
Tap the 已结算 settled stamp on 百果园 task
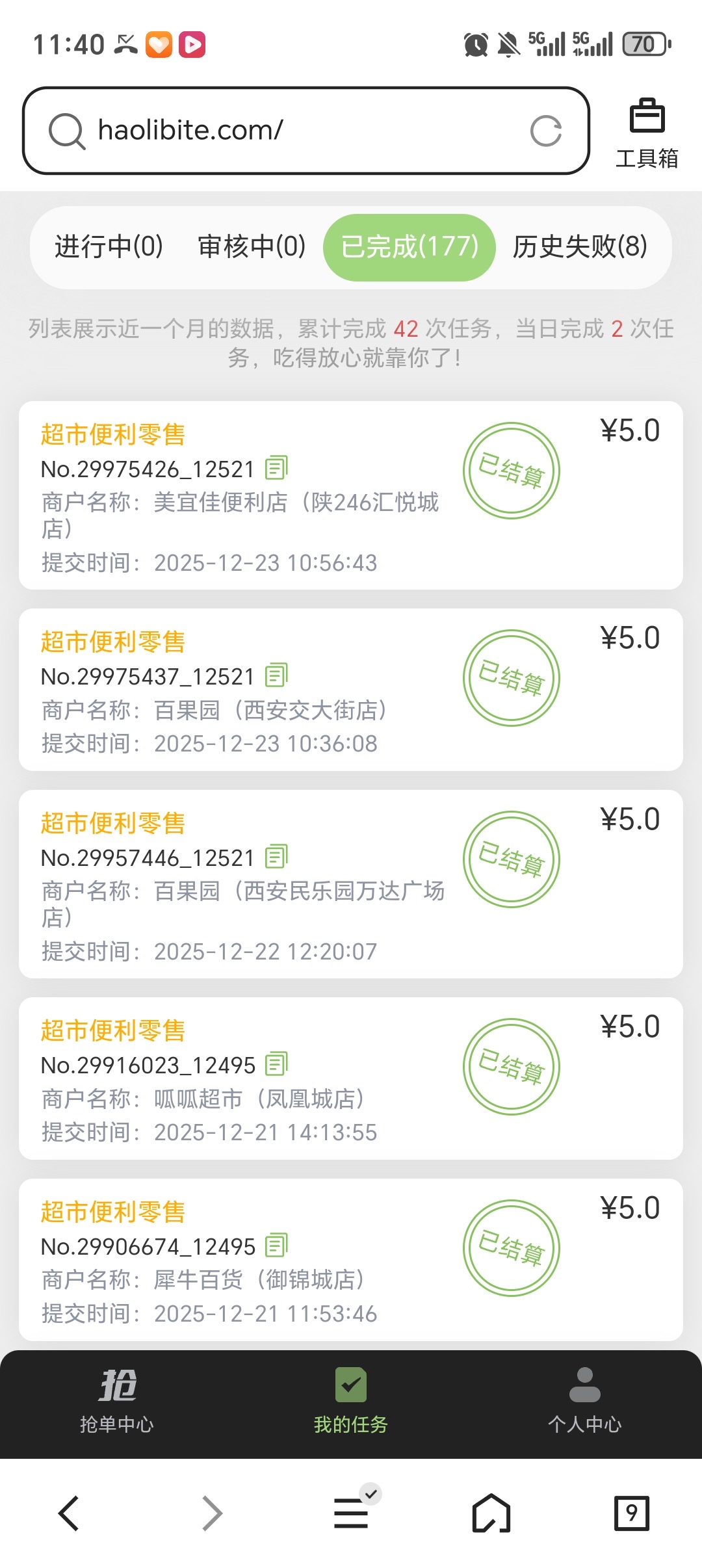tap(512, 678)
